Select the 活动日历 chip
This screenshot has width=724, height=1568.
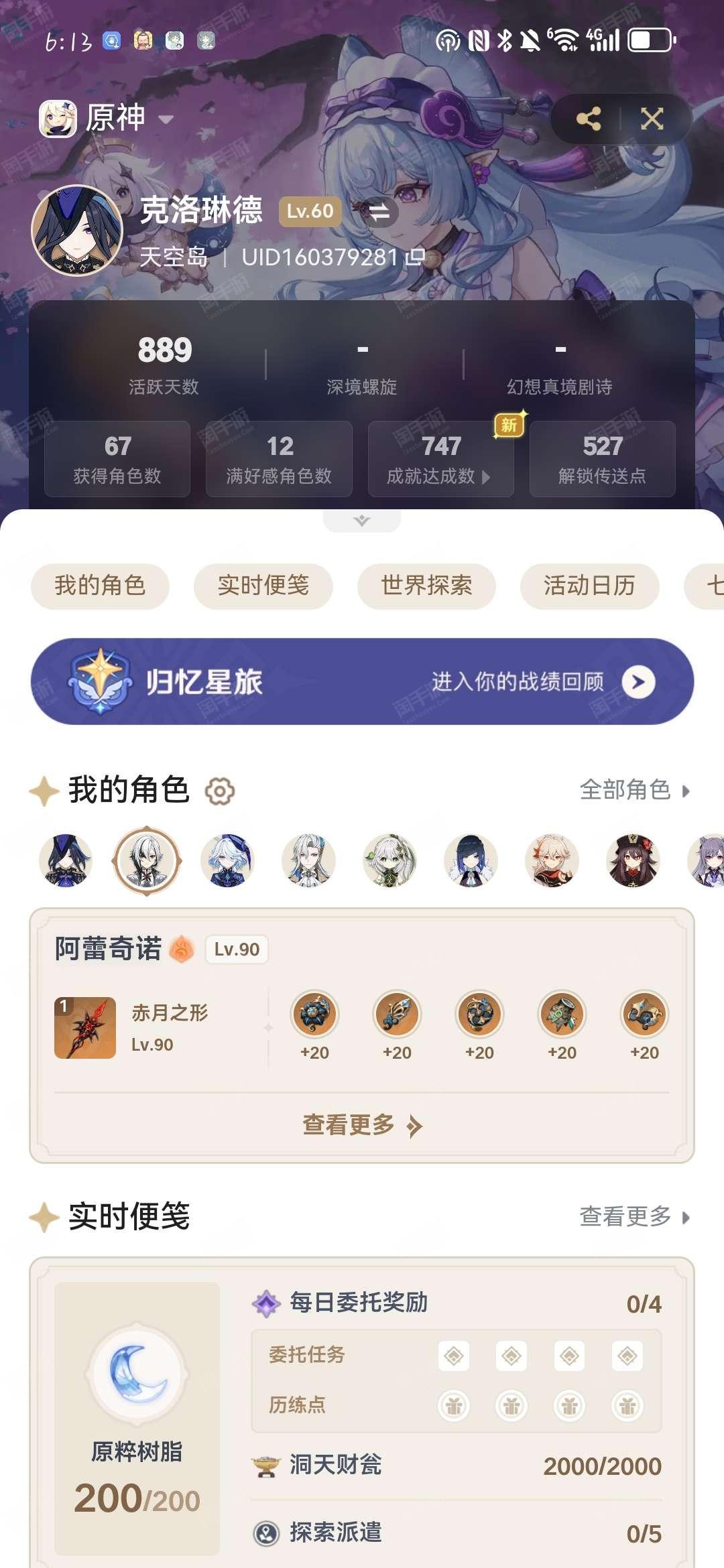point(589,586)
